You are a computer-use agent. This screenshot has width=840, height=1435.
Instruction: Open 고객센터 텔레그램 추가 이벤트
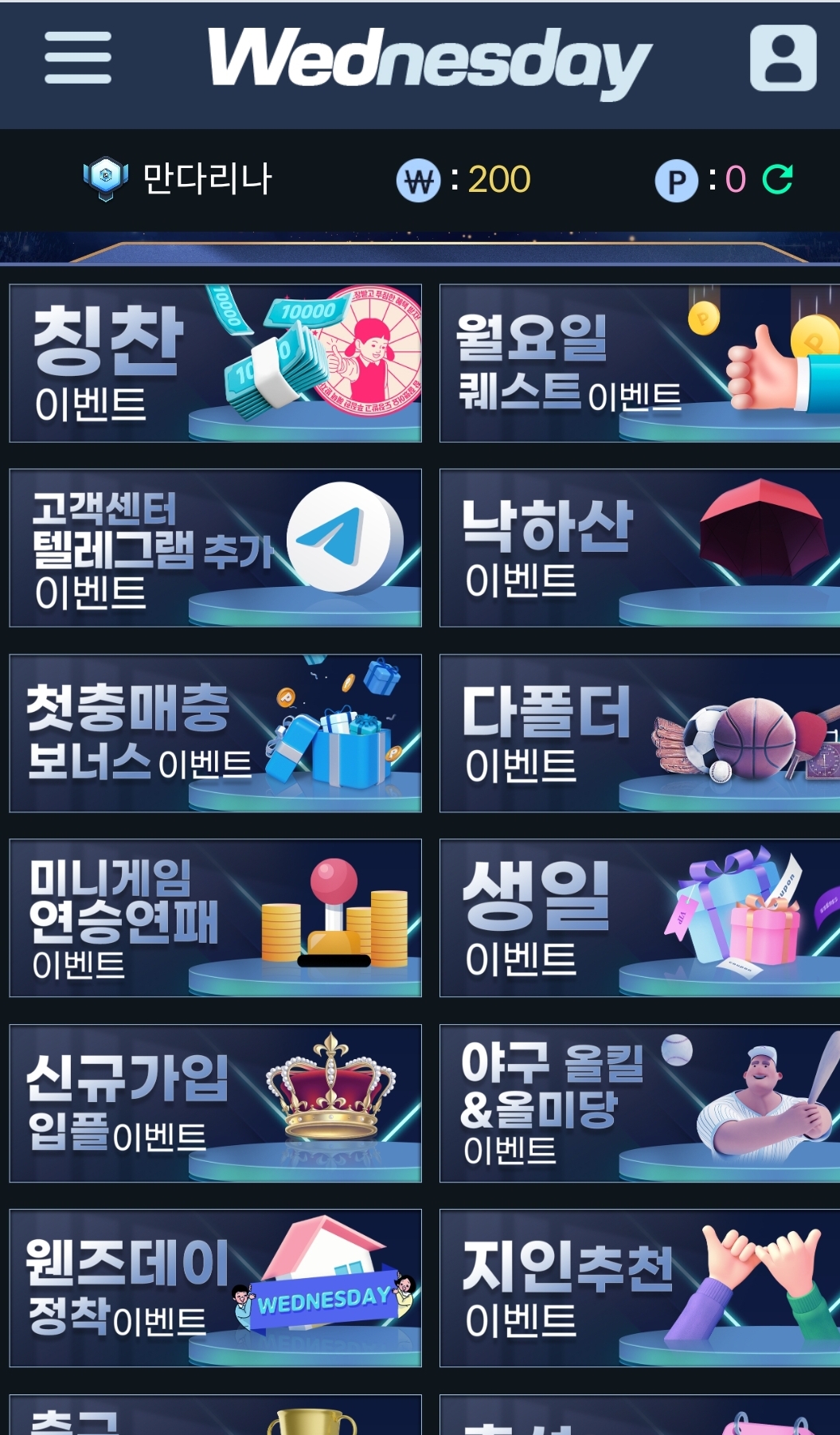216,548
